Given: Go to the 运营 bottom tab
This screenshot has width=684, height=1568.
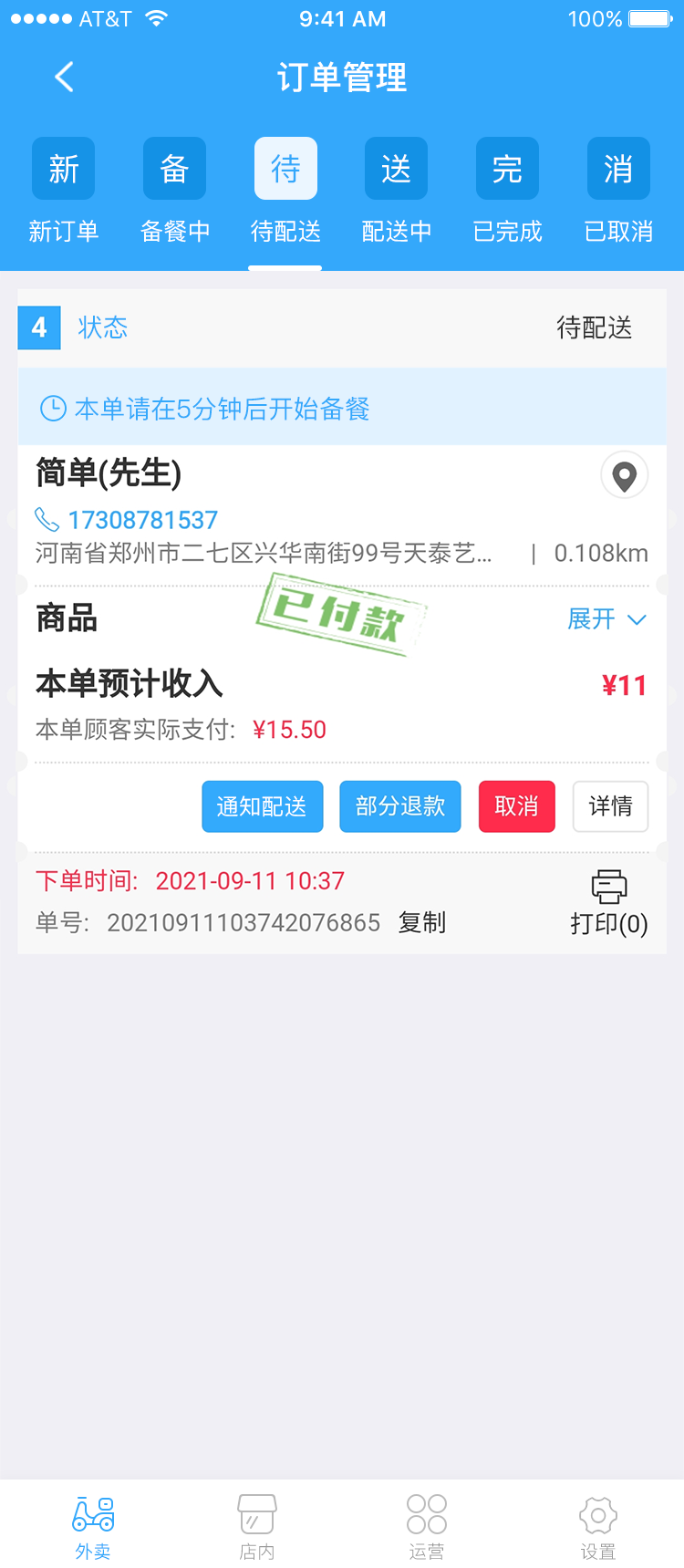Looking at the screenshot, I should (x=427, y=1527).
